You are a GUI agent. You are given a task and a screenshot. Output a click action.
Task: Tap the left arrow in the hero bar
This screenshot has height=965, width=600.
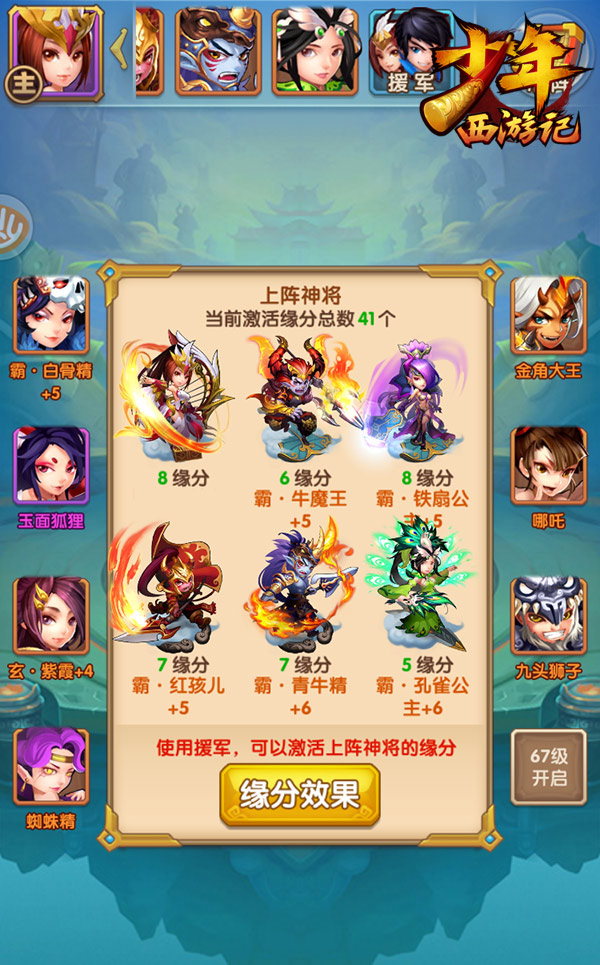click(121, 50)
